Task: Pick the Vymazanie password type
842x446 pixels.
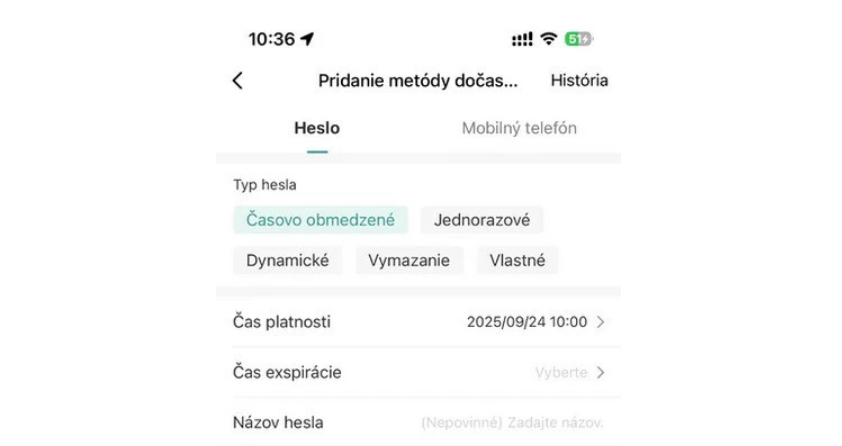Action: point(409,261)
